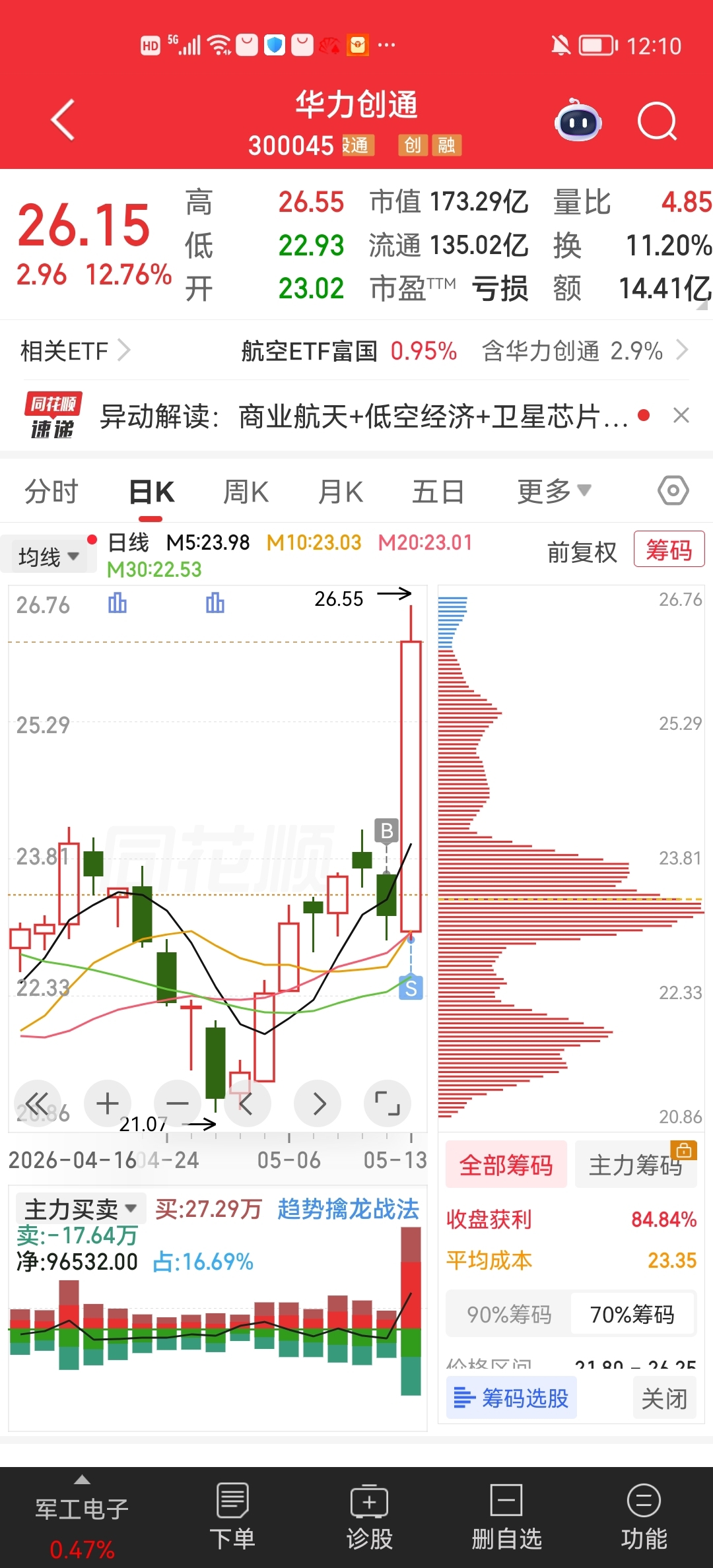Expand the 均线 indicator dropdown
Screen dimensions: 713x1568
point(49,556)
